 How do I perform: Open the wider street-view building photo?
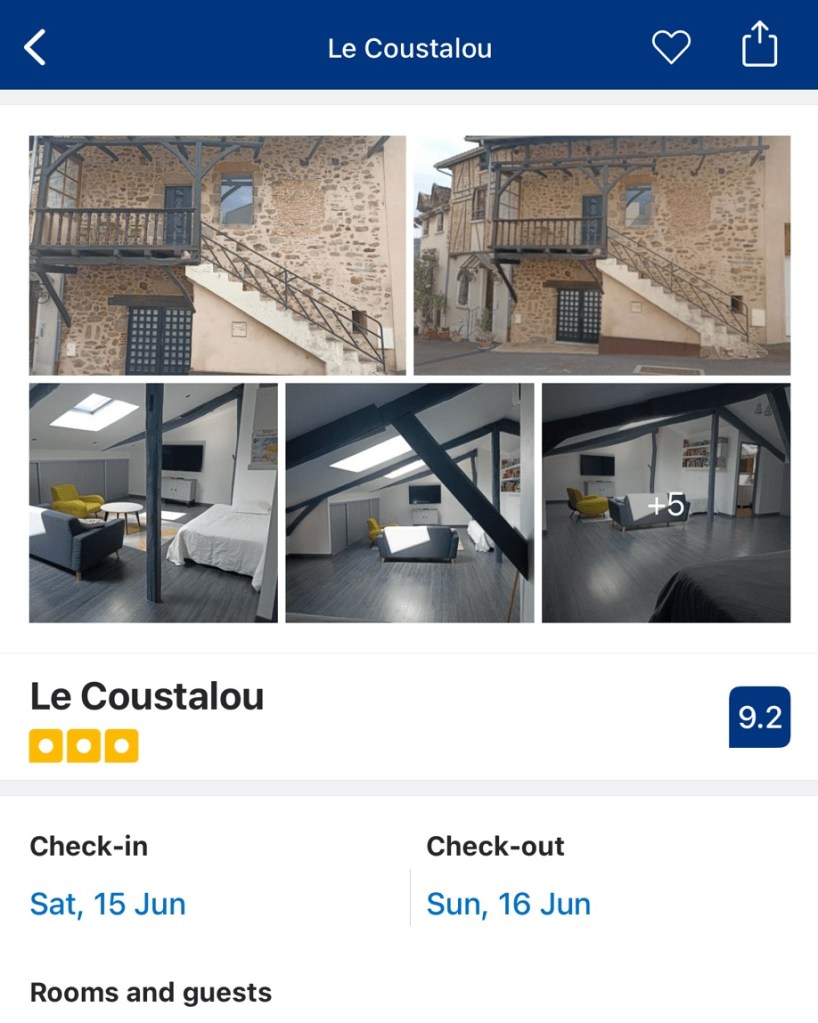coord(602,255)
